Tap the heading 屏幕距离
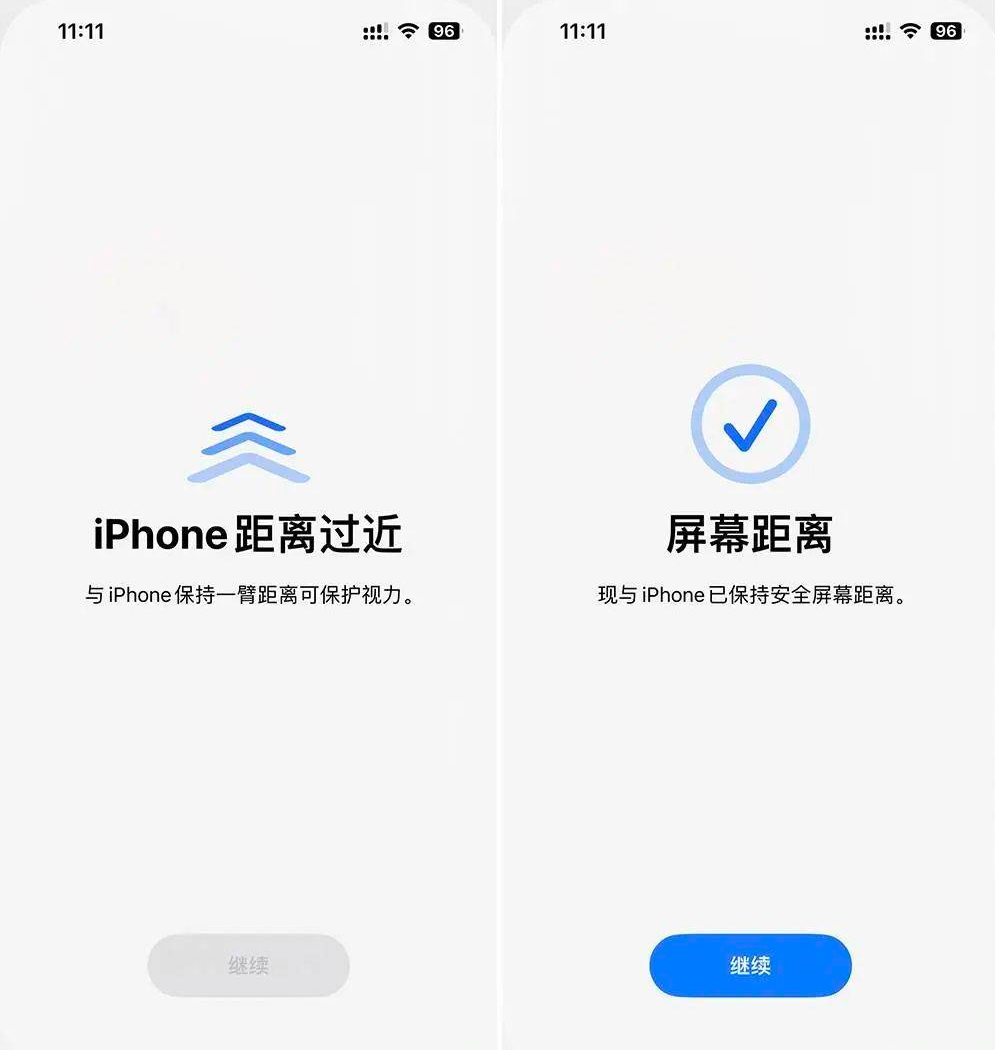This screenshot has width=995, height=1055. pos(750,534)
